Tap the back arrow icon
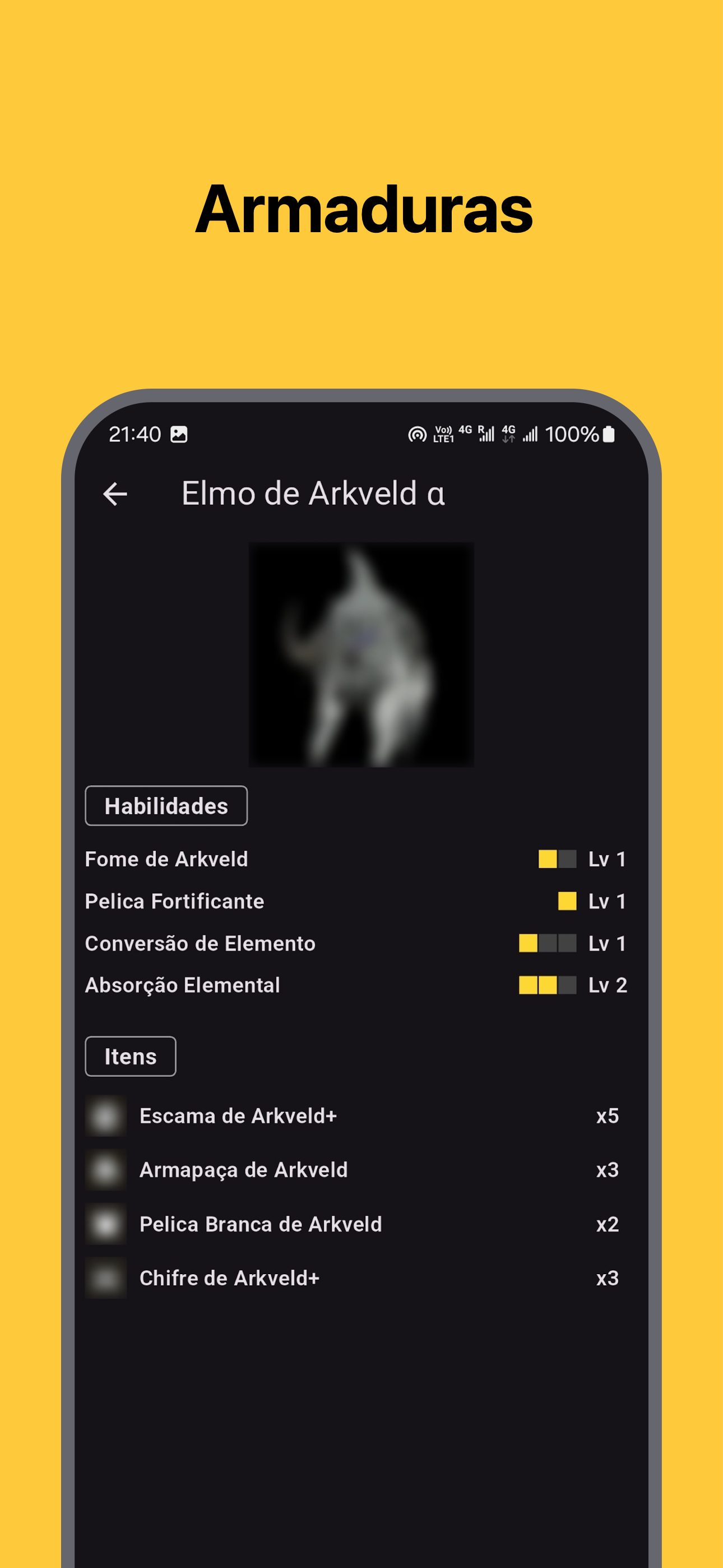723x1568 pixels. point(115,494)
